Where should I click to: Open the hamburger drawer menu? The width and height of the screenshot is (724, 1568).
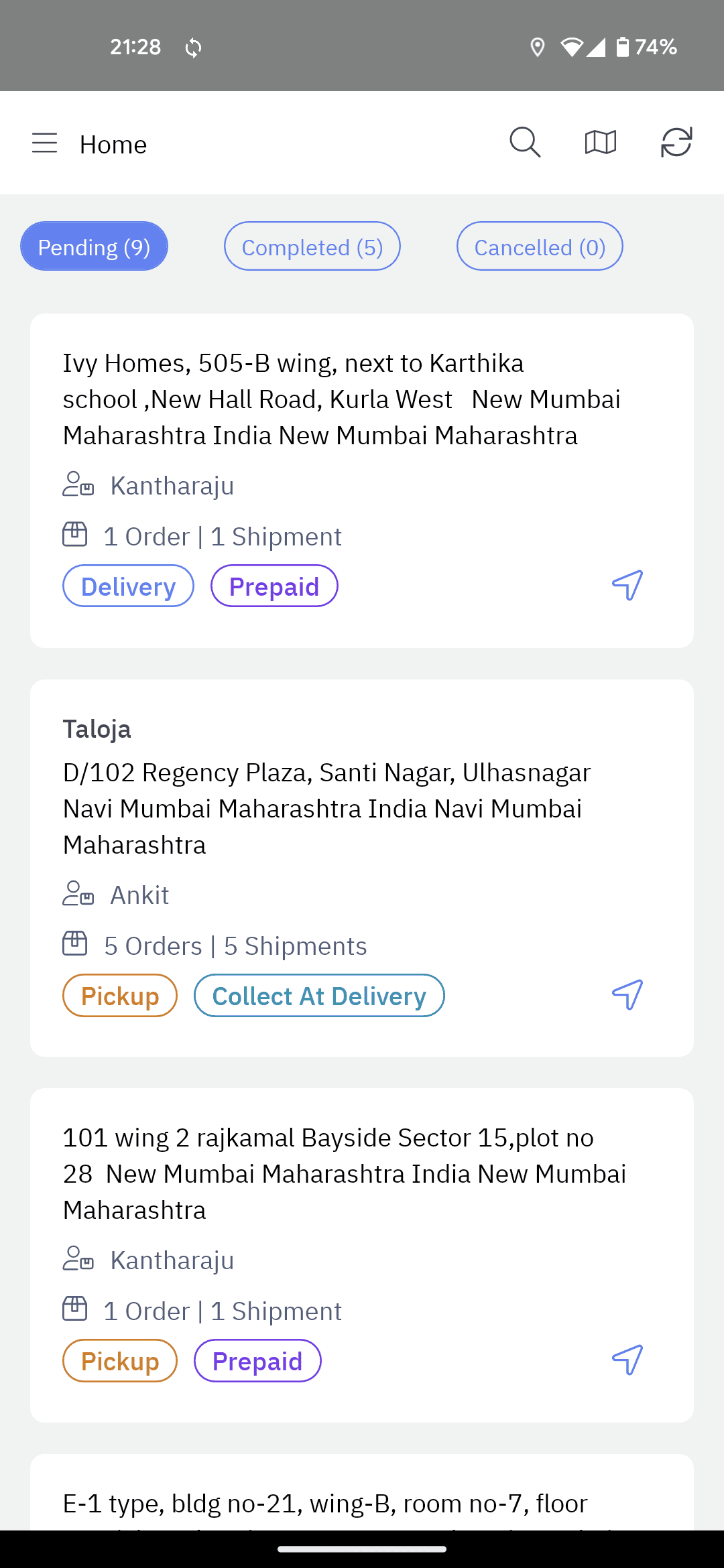coord(45,143)
